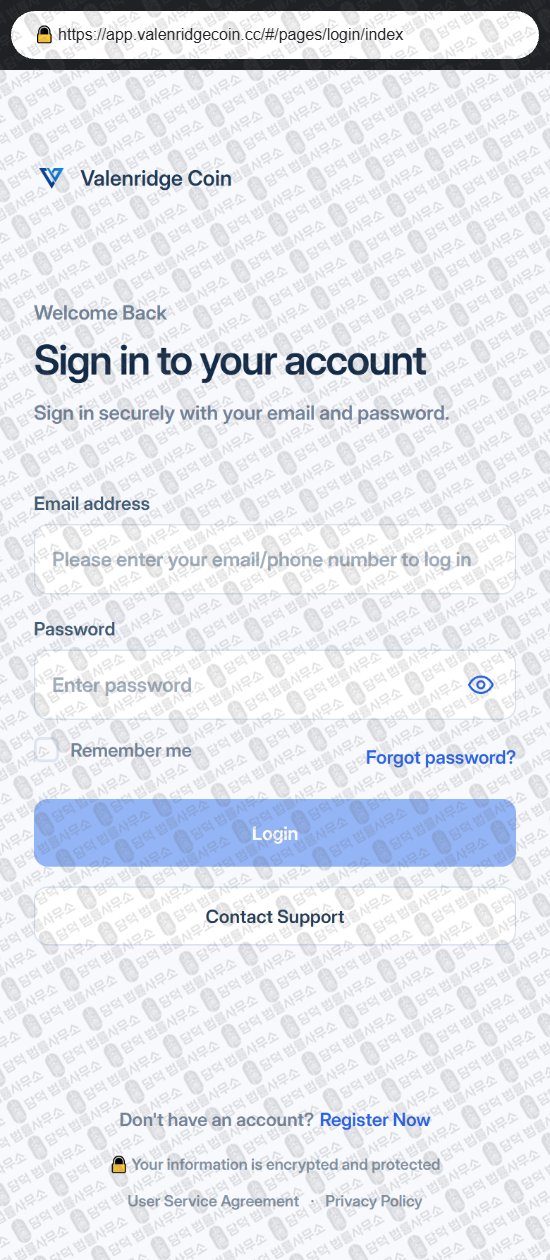Open the User Service Agreement
Viewport: 550px width, 1260px height.
tap(213, 1201)
